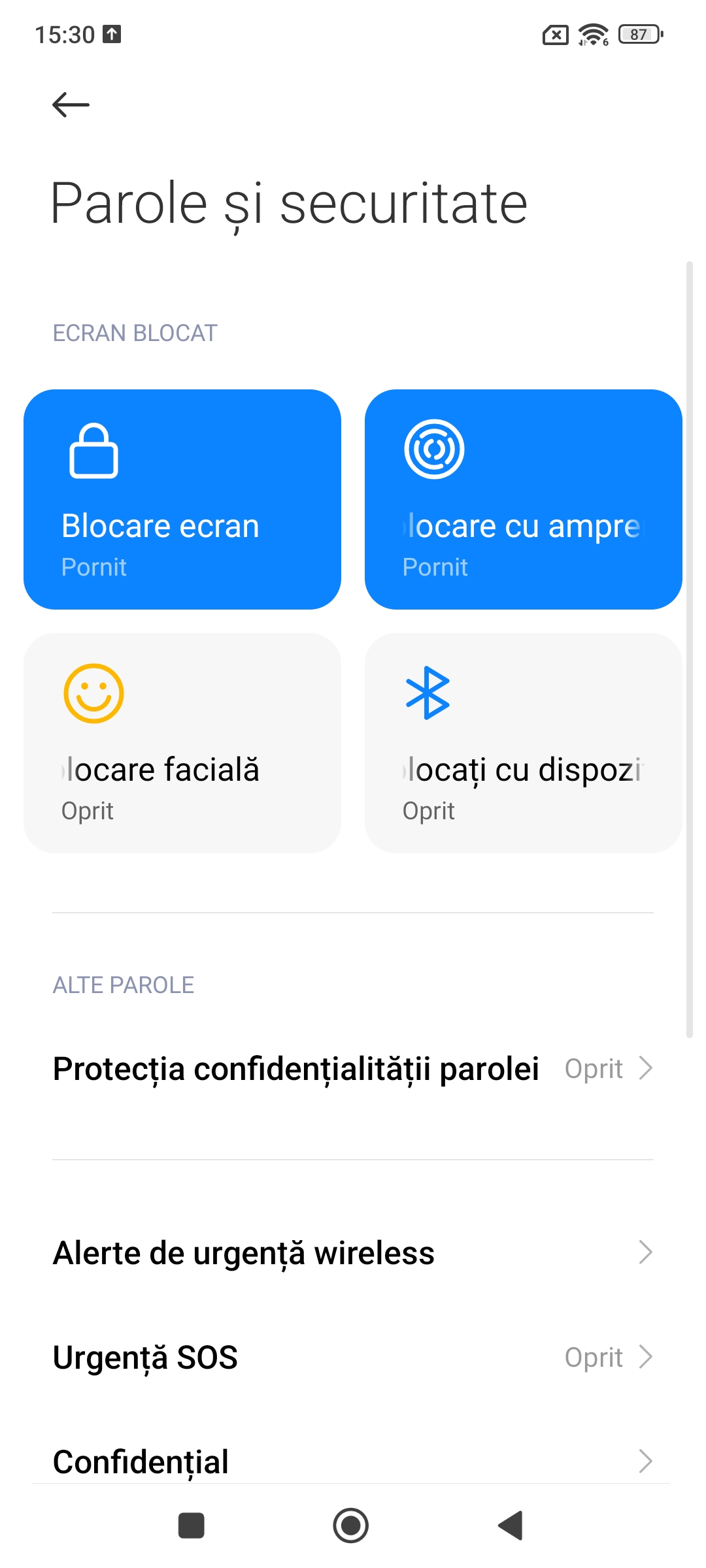Open the fingerprint unlock card

tap(524, 499)
